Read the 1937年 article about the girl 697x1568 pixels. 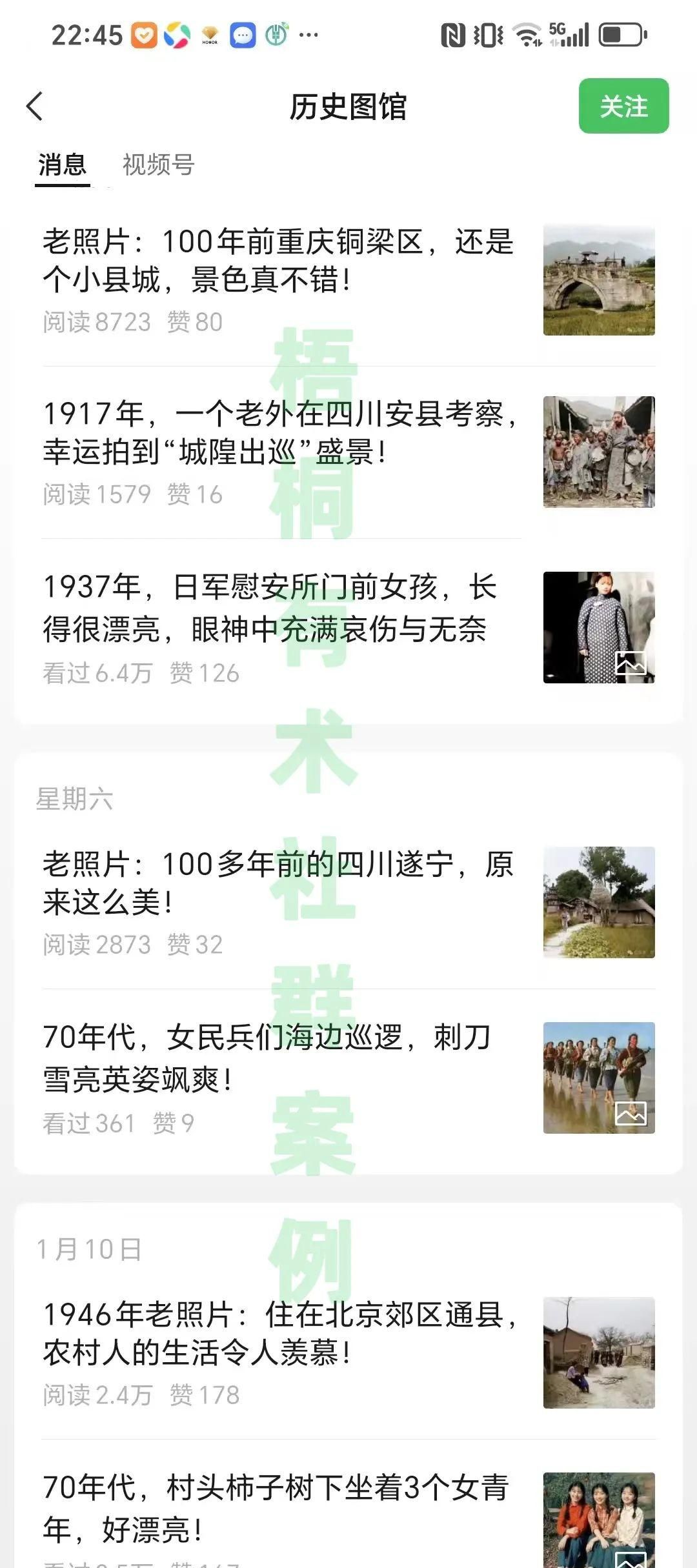271,608
